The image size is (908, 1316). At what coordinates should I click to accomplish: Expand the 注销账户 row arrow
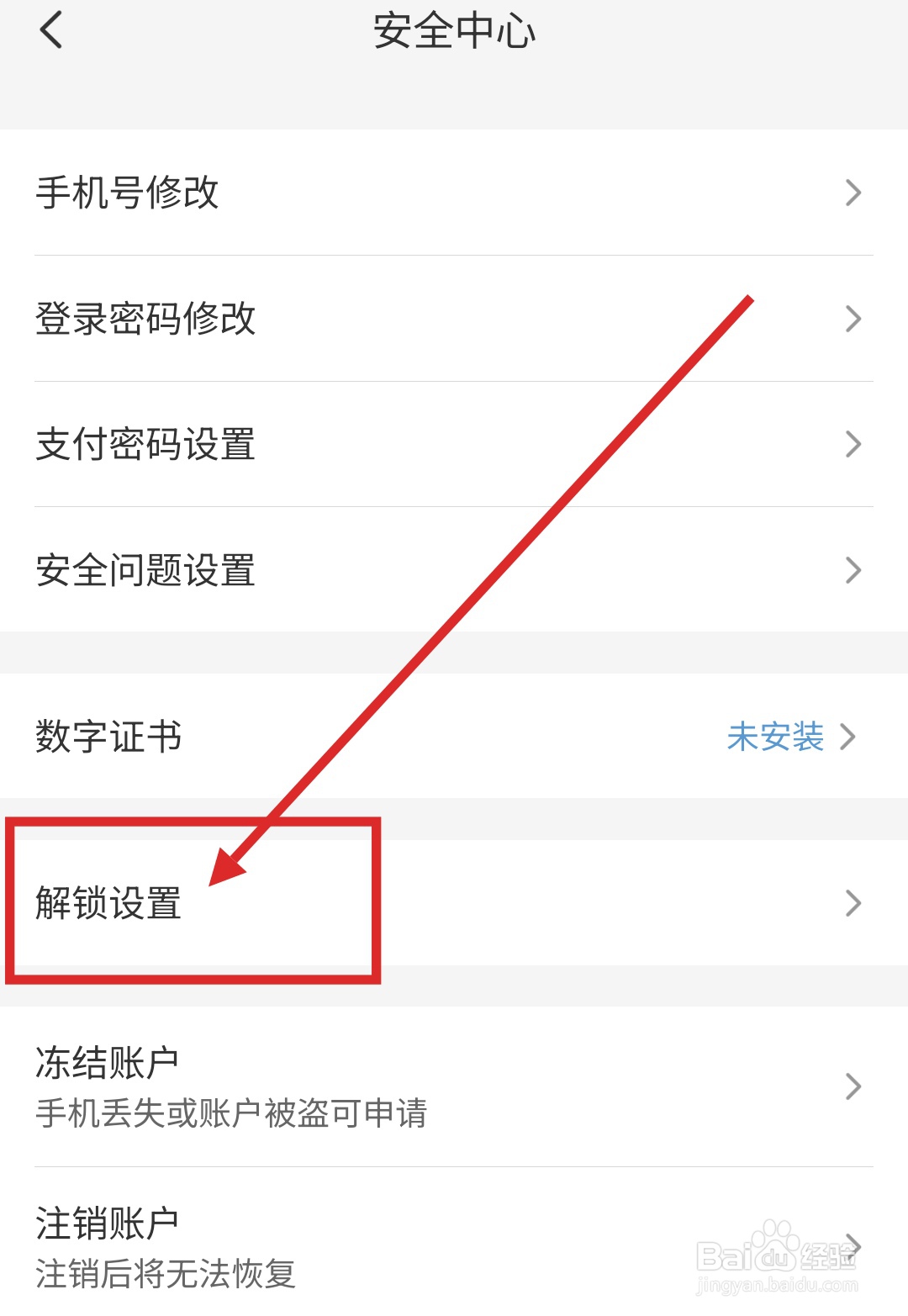853,1245
